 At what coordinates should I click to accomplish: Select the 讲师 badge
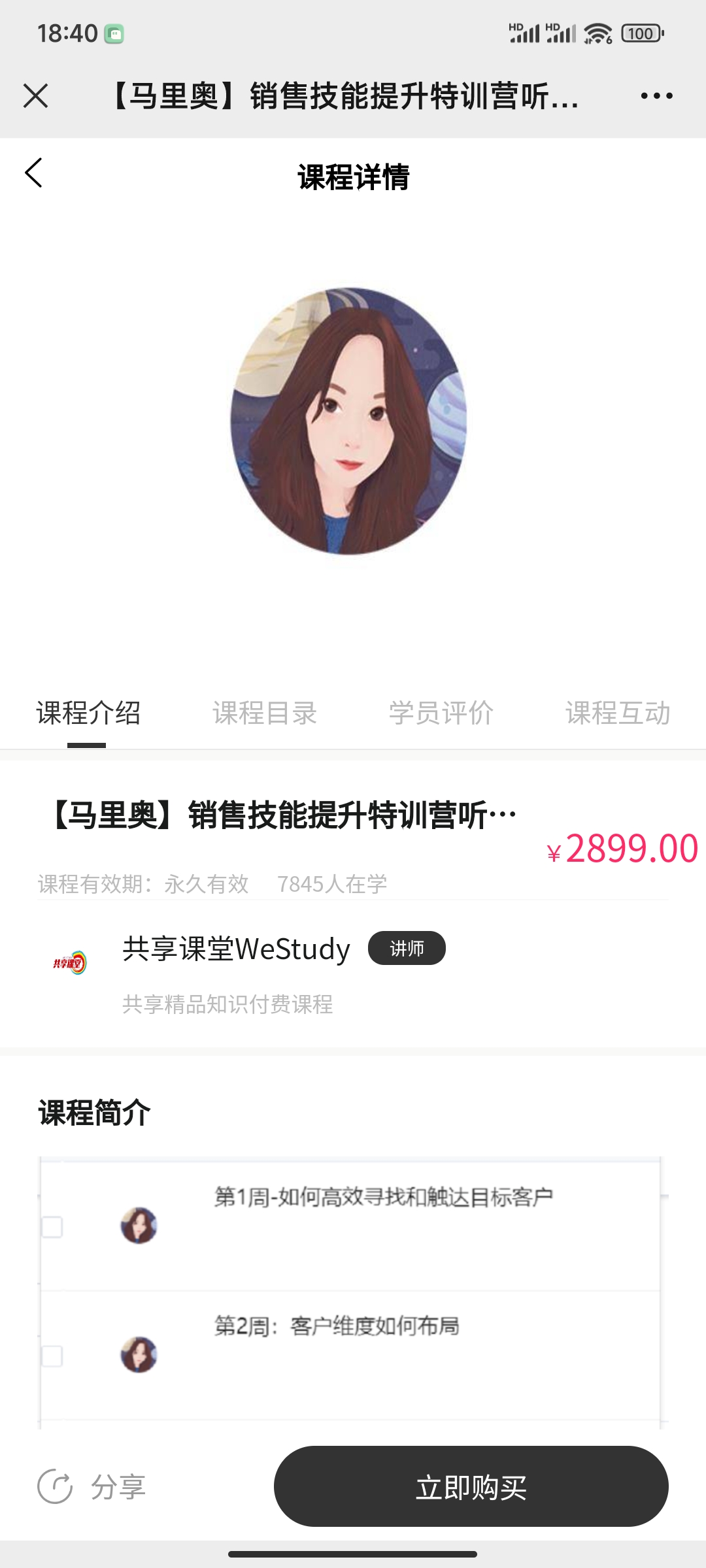[407, 948]
